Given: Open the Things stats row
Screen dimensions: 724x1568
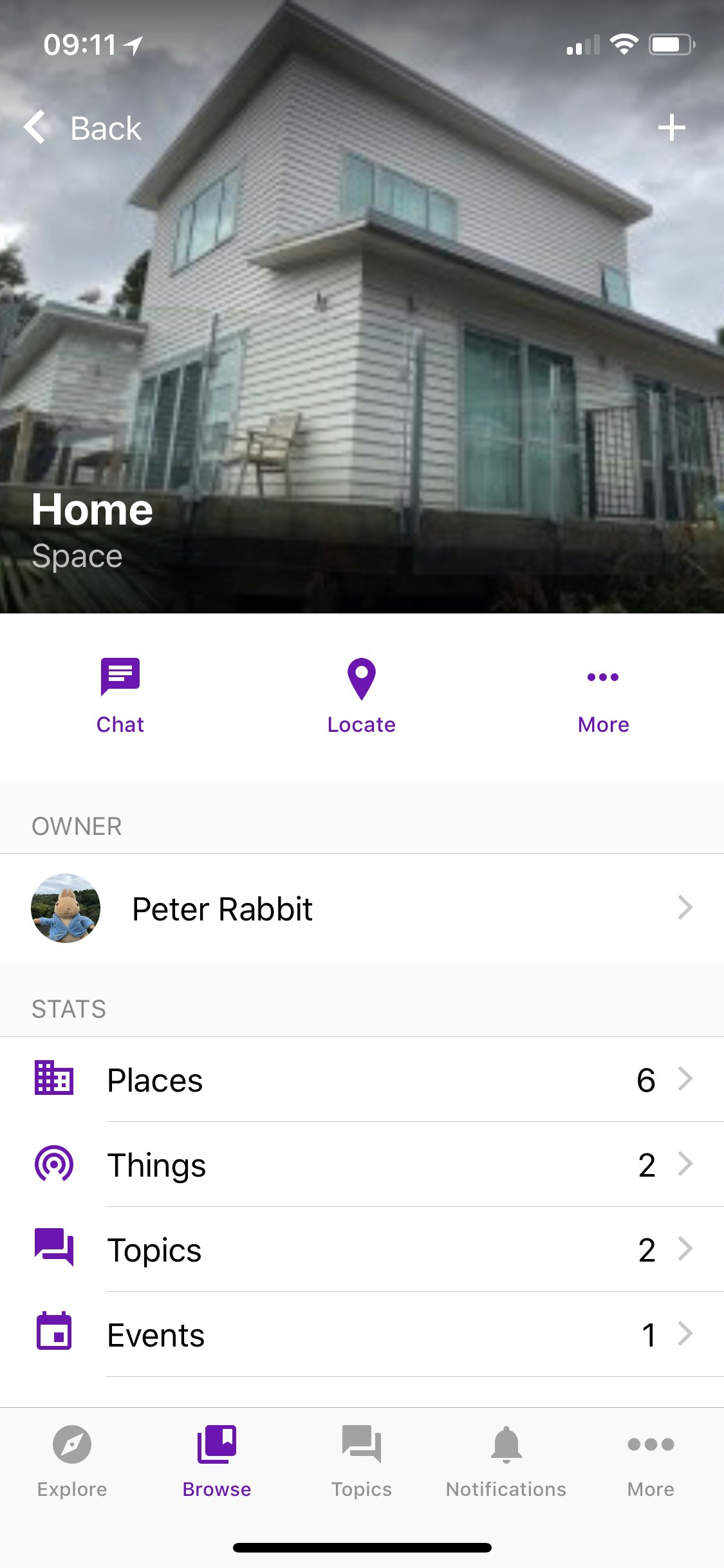Looking at the screenshot, I should click(x=360, y=1164).
